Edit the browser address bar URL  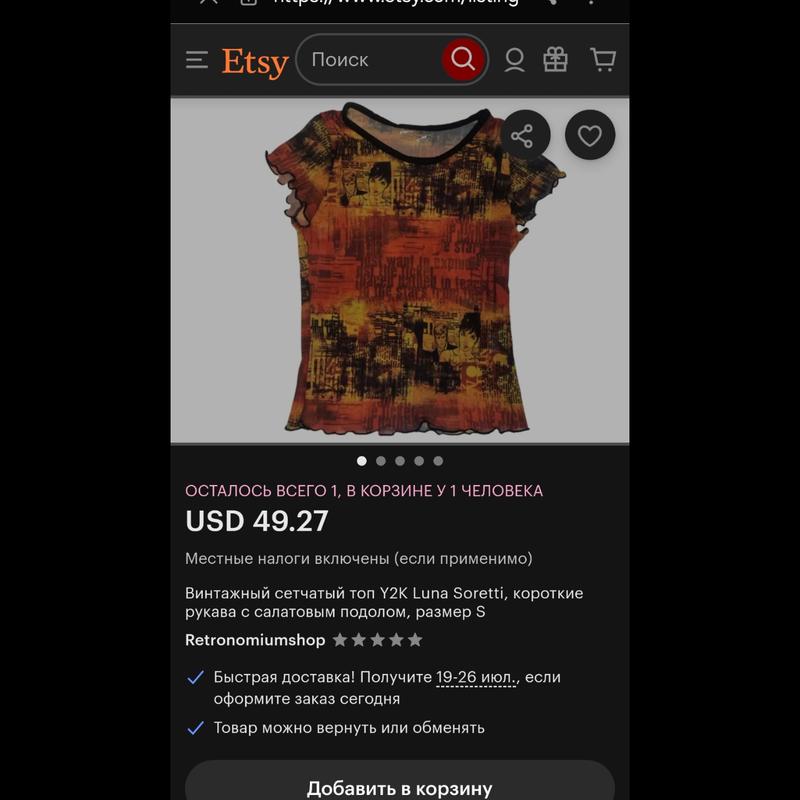tap(400, 3)
